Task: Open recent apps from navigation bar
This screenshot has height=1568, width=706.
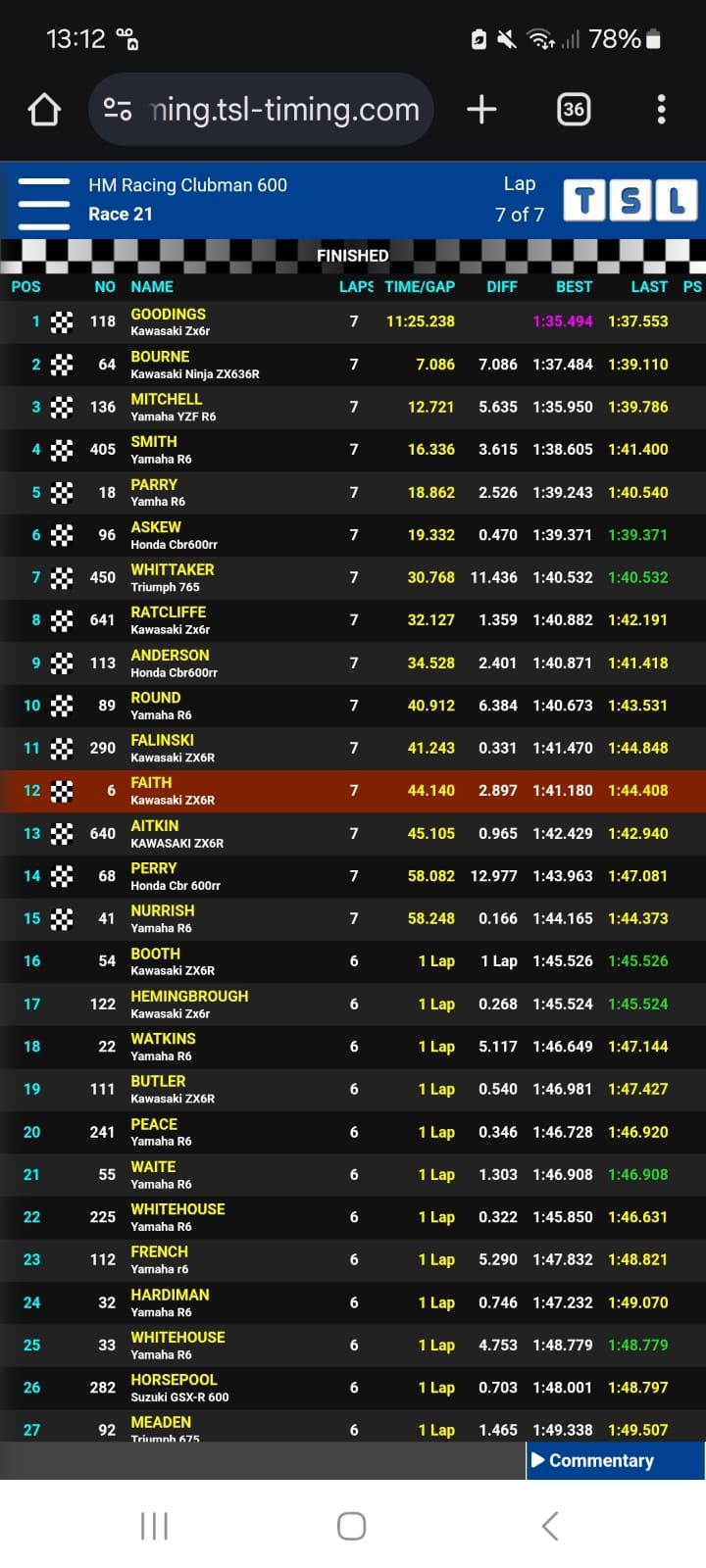Action: coord(154,1525)
